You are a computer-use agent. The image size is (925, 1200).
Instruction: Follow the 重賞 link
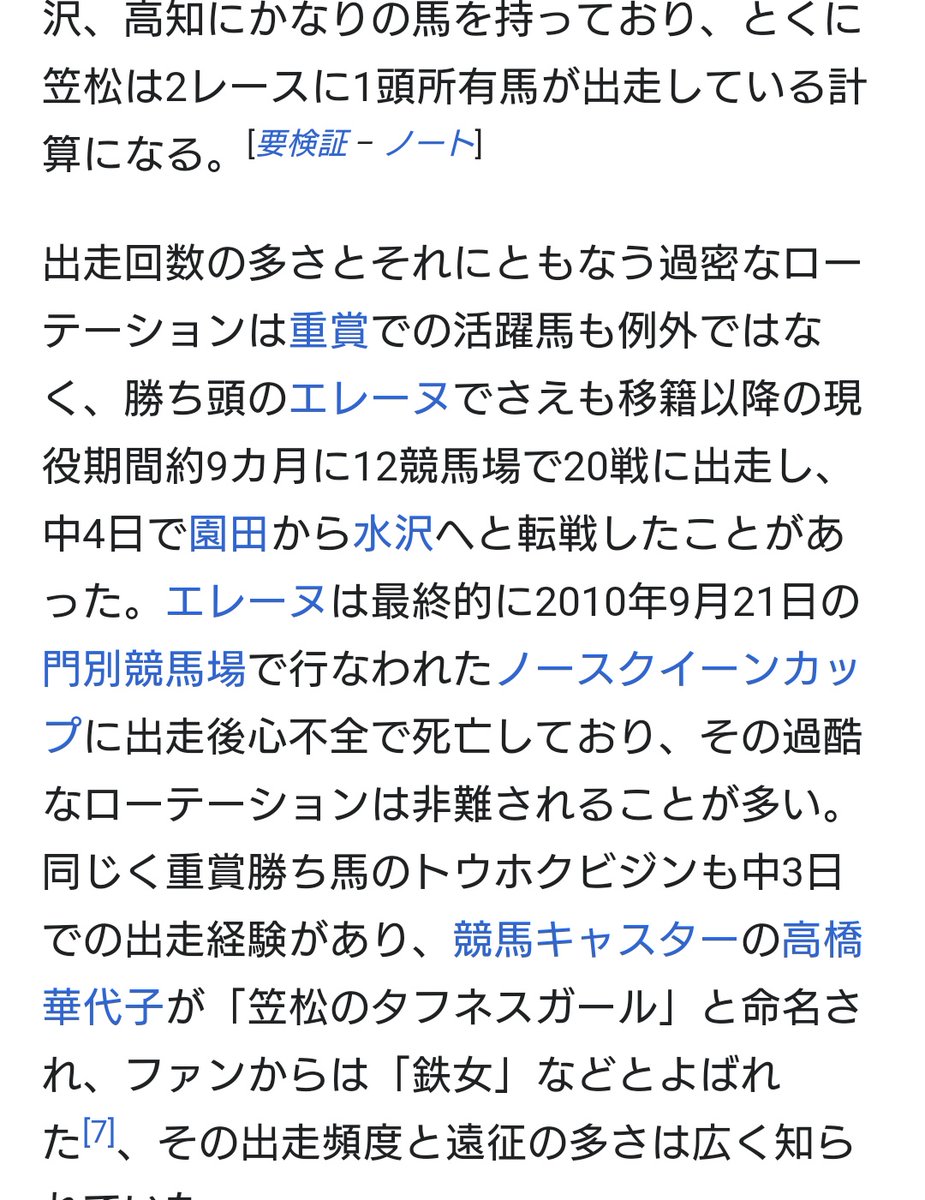tap(329, 330)
